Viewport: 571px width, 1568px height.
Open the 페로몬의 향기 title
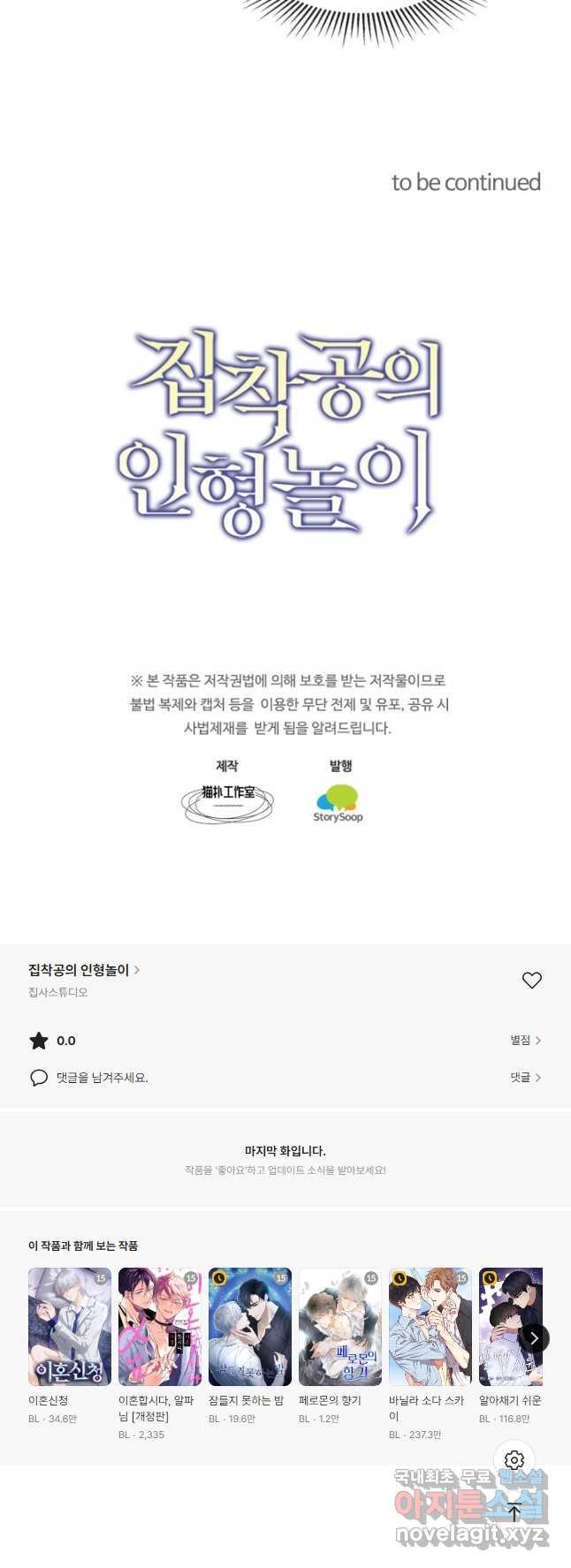click(x=340, y=1326)
